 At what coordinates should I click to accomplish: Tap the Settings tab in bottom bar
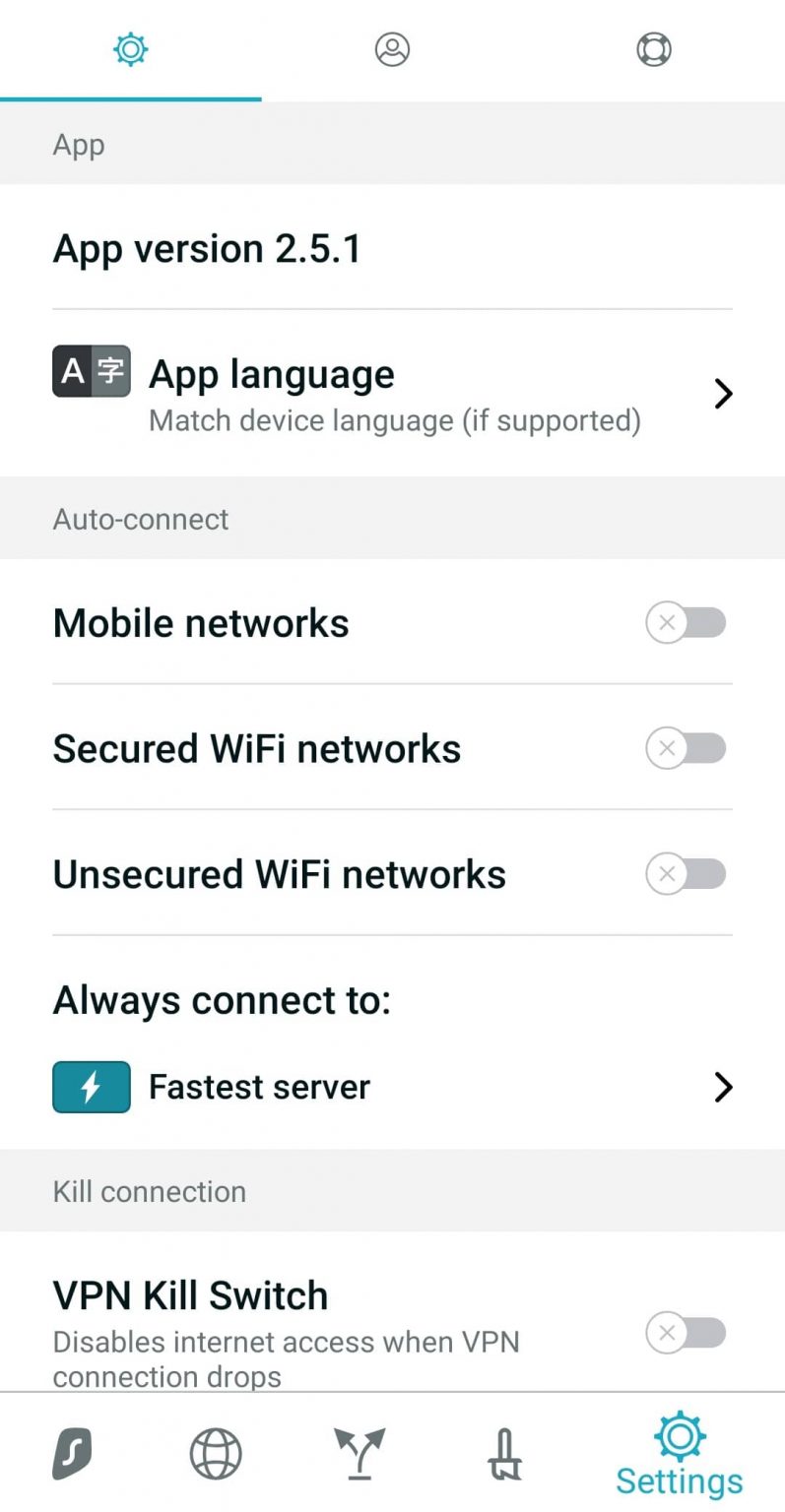pyautogui.click(x=680, y=1455)
